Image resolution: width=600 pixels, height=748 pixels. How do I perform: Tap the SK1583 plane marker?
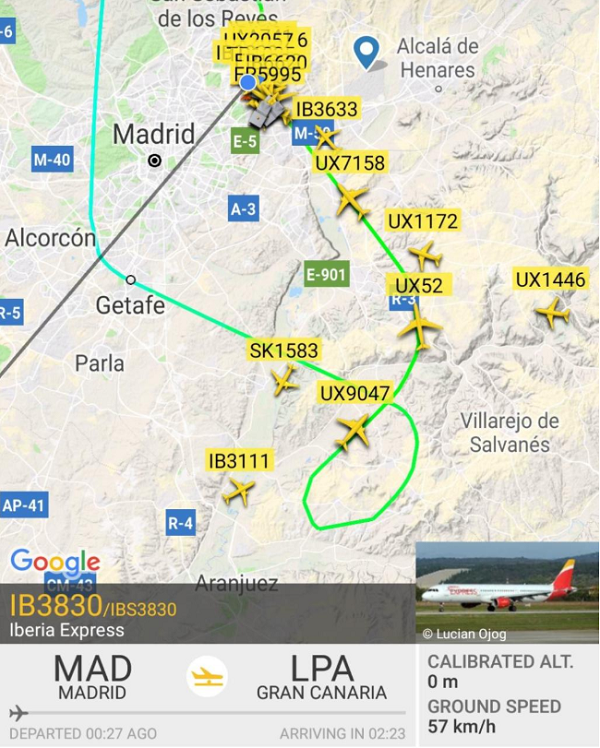point(285,380)
